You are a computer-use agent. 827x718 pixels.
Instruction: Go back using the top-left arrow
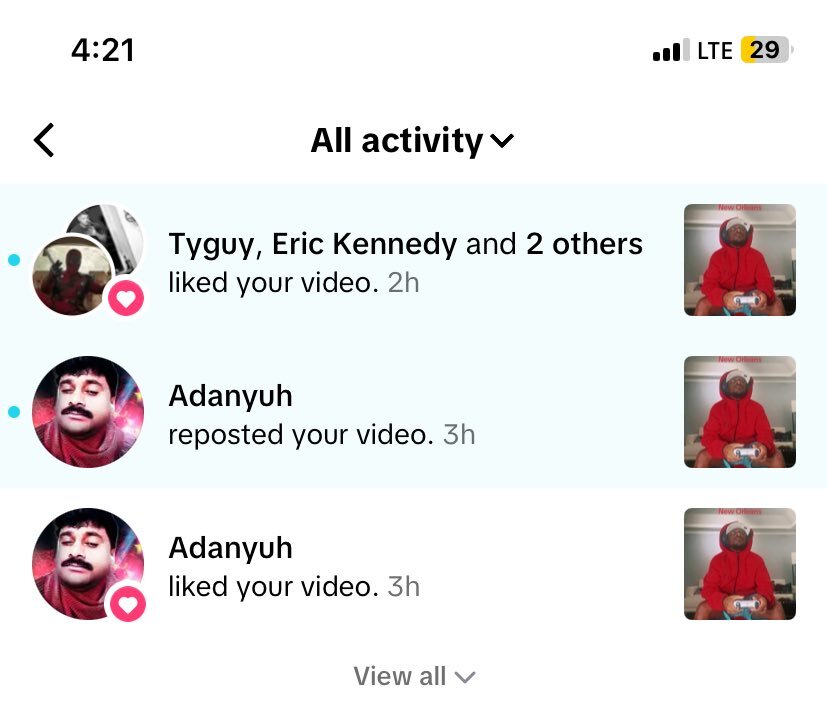click(44, 141)
